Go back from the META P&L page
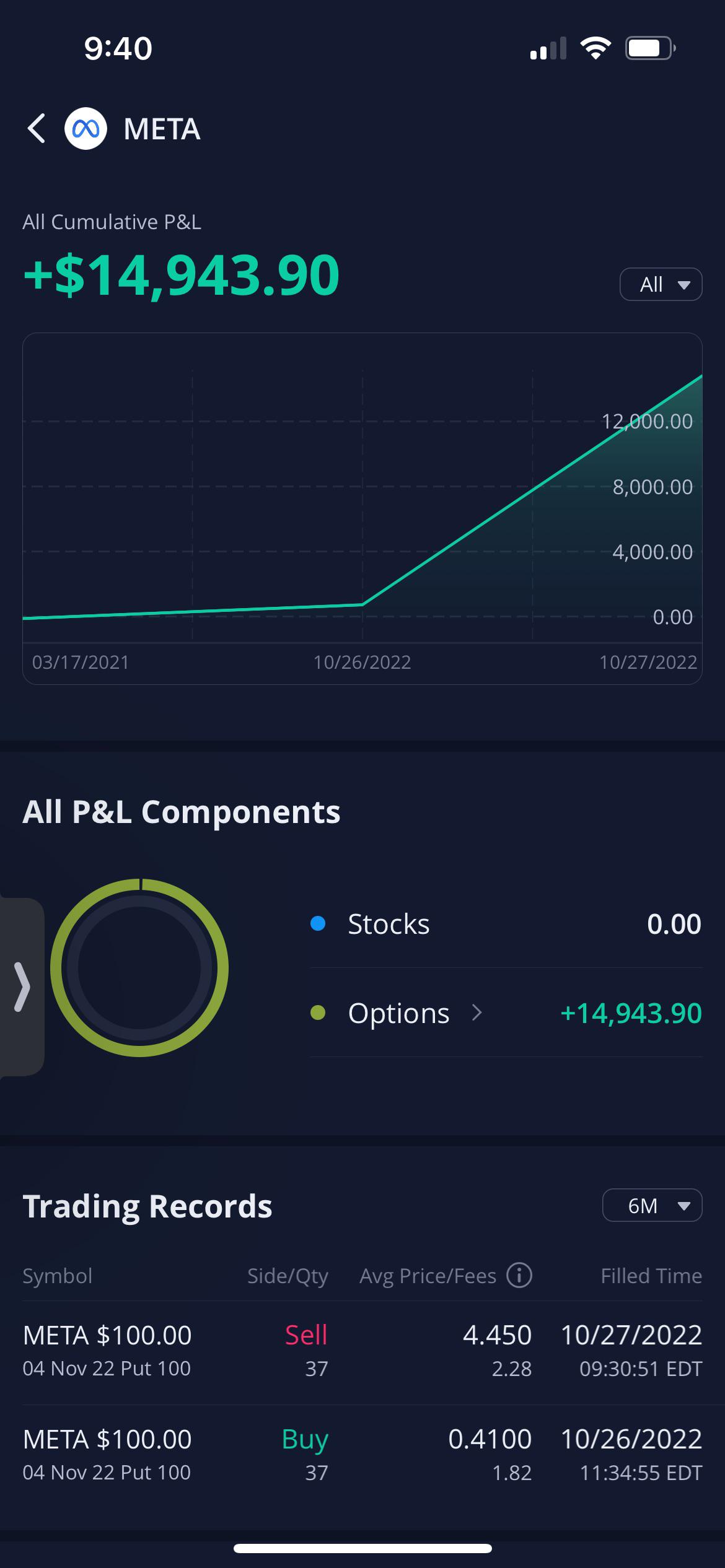 pyautogui.click(x=37, y=129)
